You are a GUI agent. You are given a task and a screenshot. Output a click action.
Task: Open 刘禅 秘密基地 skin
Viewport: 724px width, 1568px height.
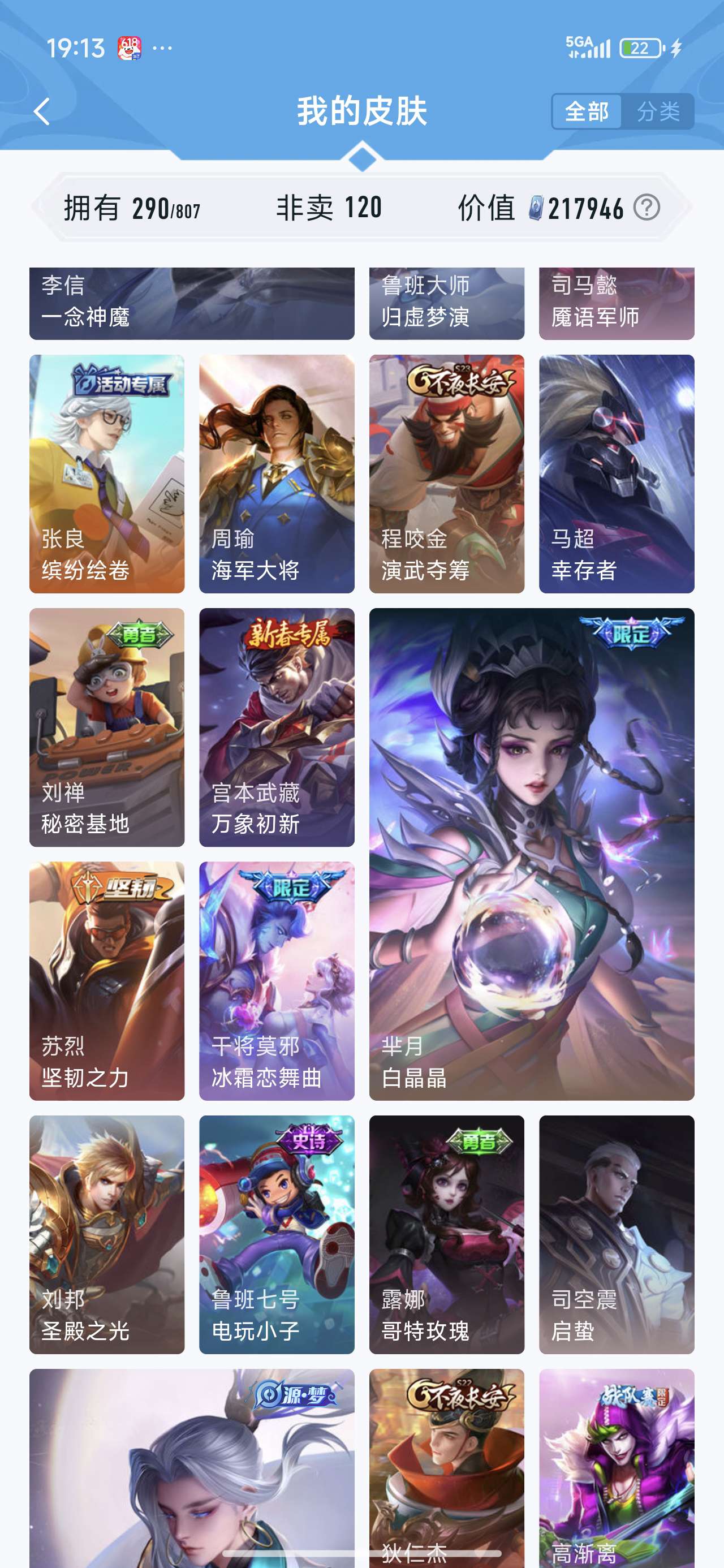(106, 727)
